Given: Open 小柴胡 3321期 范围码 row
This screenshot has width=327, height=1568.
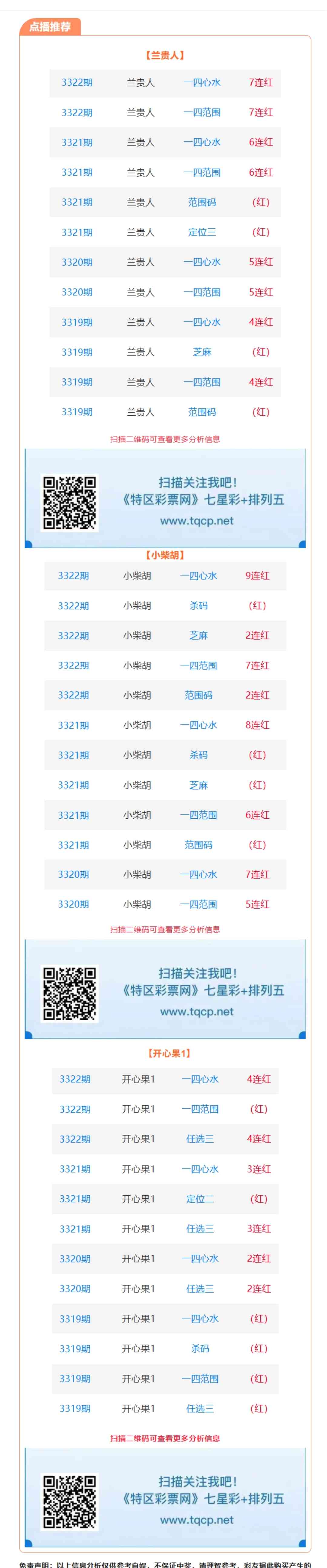Looking at the screenshot, I should [165, 844].
